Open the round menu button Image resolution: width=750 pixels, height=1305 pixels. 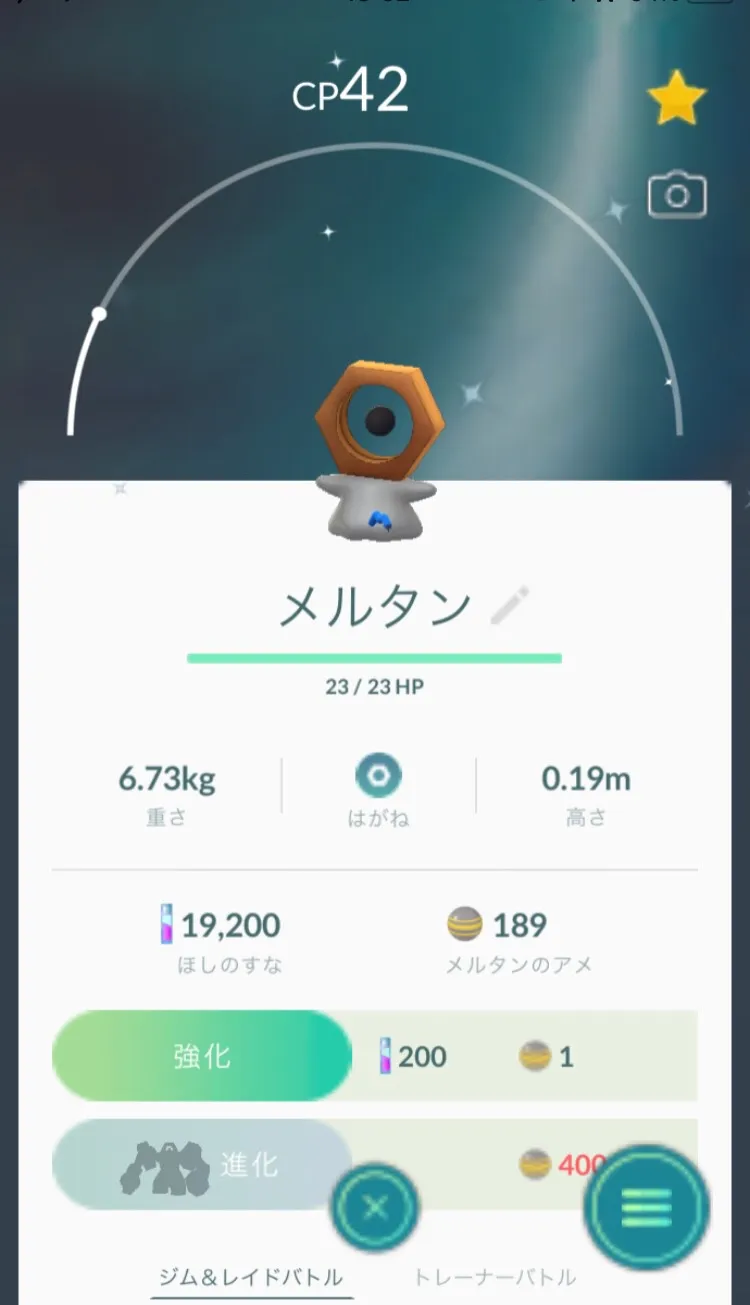point(647,1208)
